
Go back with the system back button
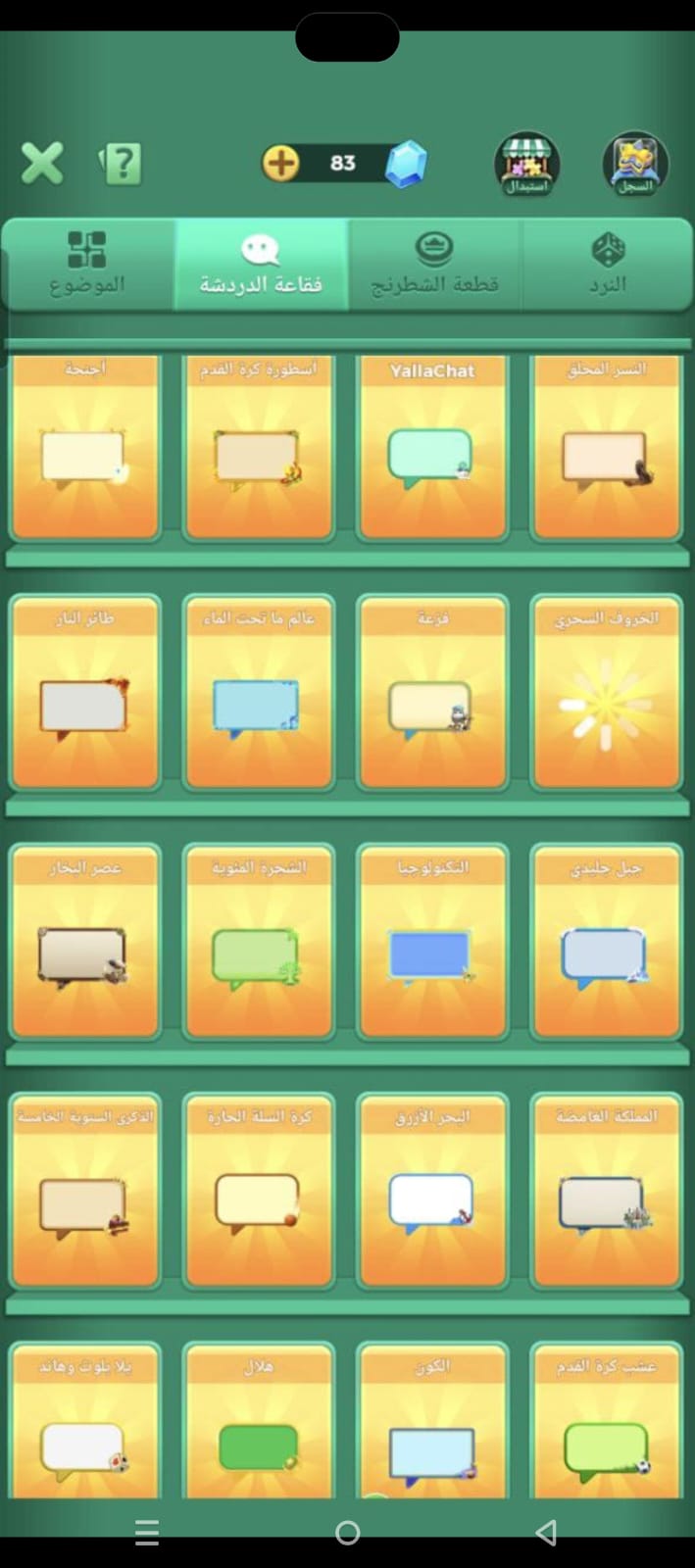click(x=547, y=1532)
